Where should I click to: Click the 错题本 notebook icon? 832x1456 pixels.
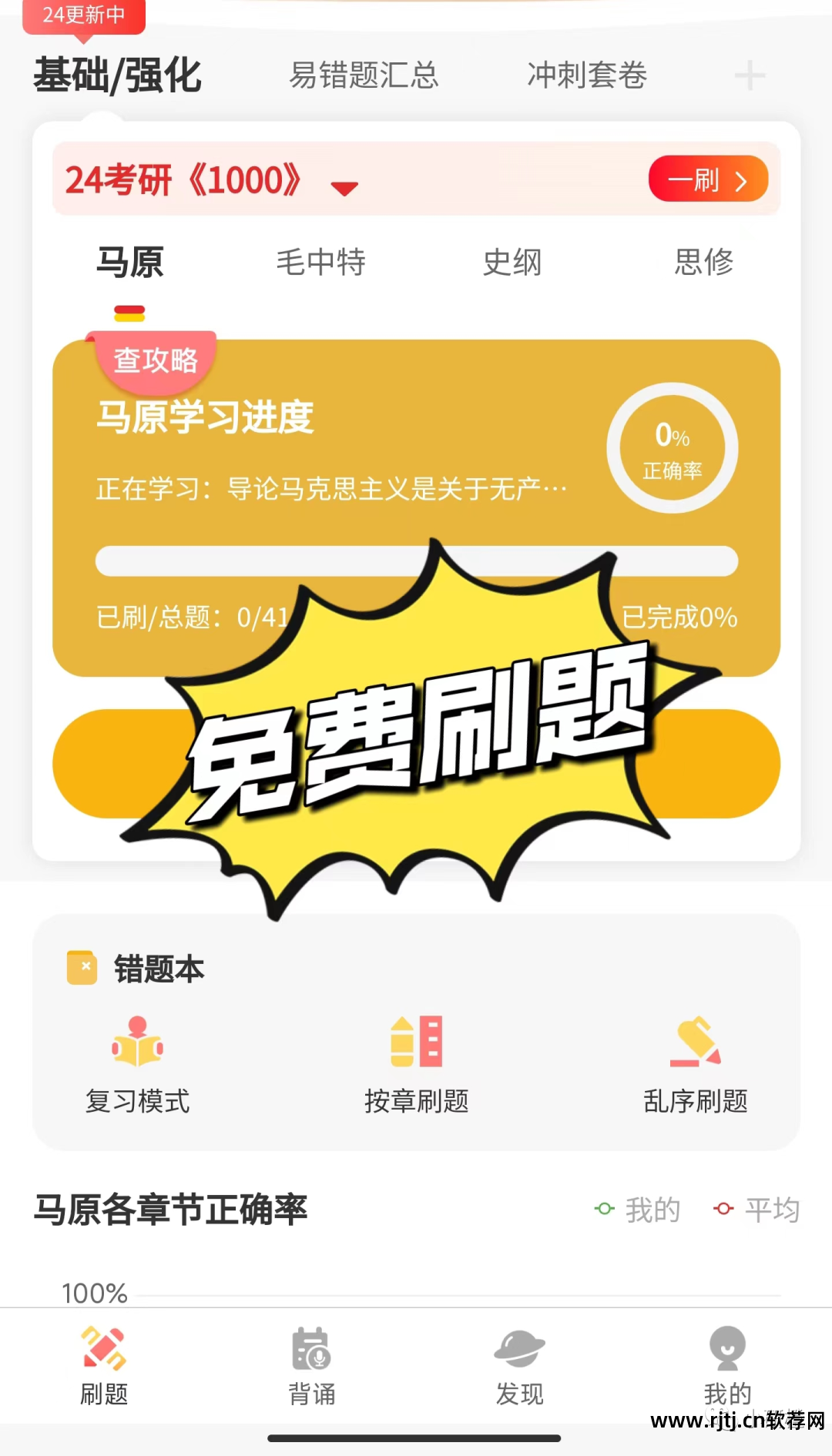[x=82, y=967]
